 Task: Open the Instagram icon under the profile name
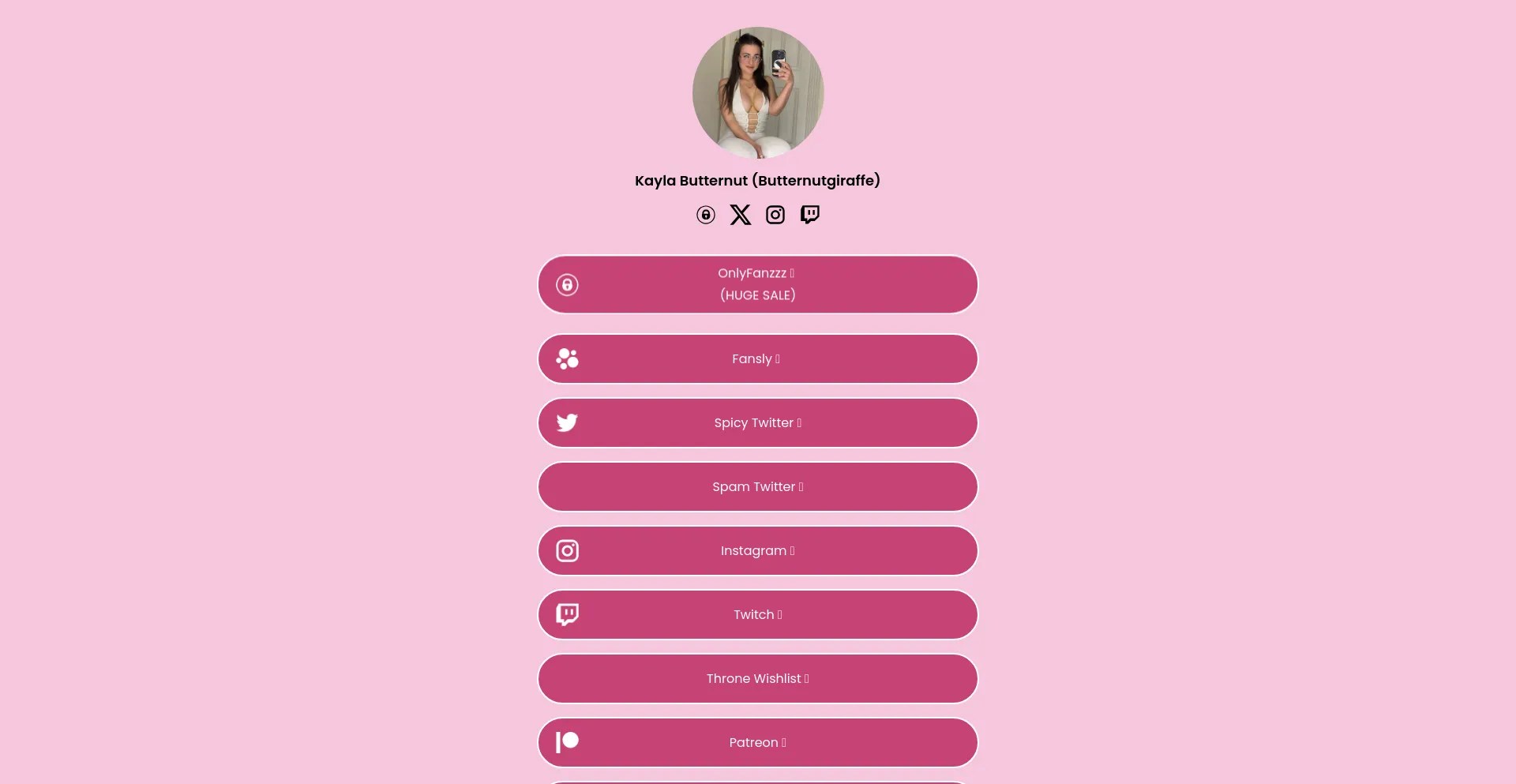pos(775,215)
